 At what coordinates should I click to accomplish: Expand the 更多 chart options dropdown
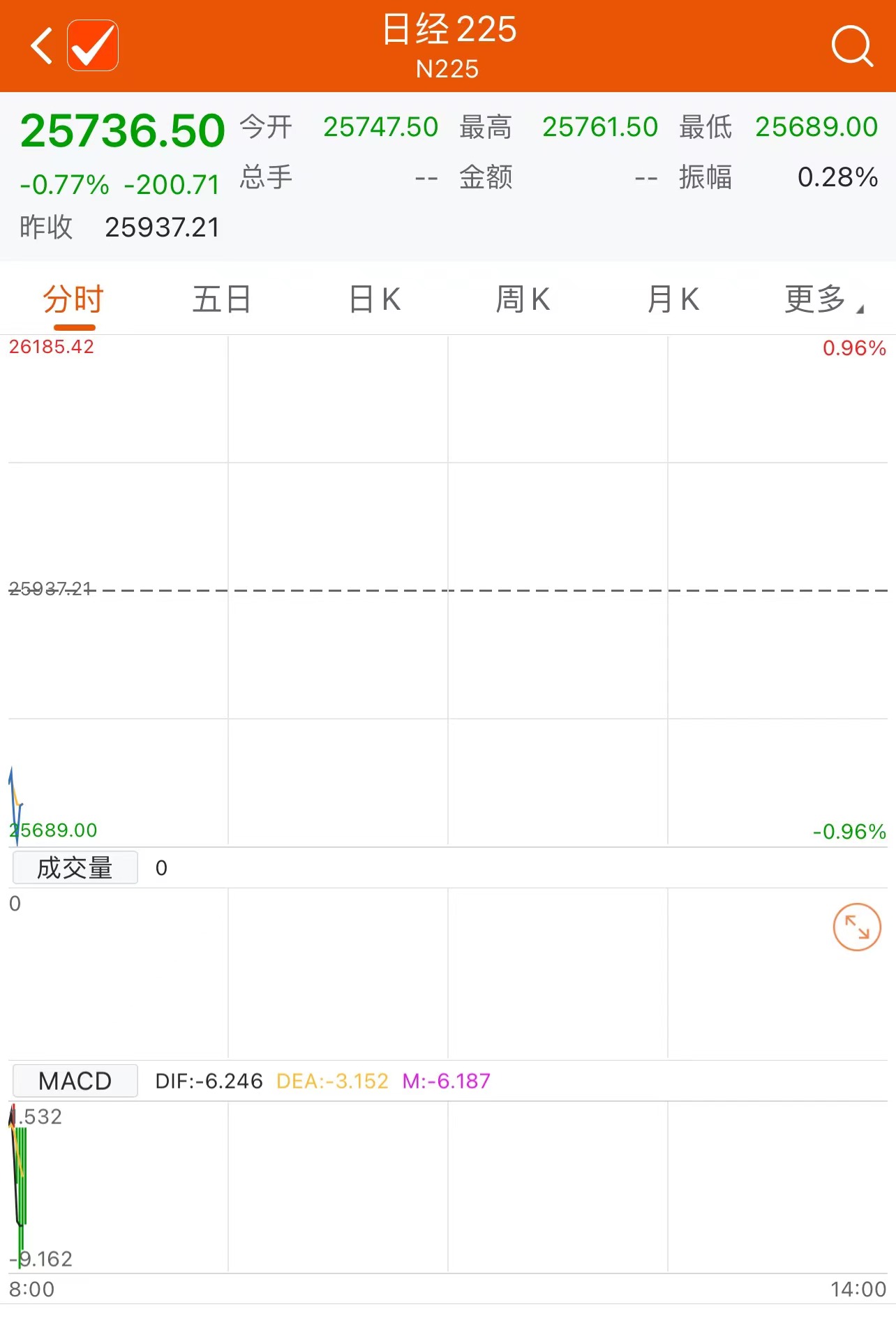[822, 300]
